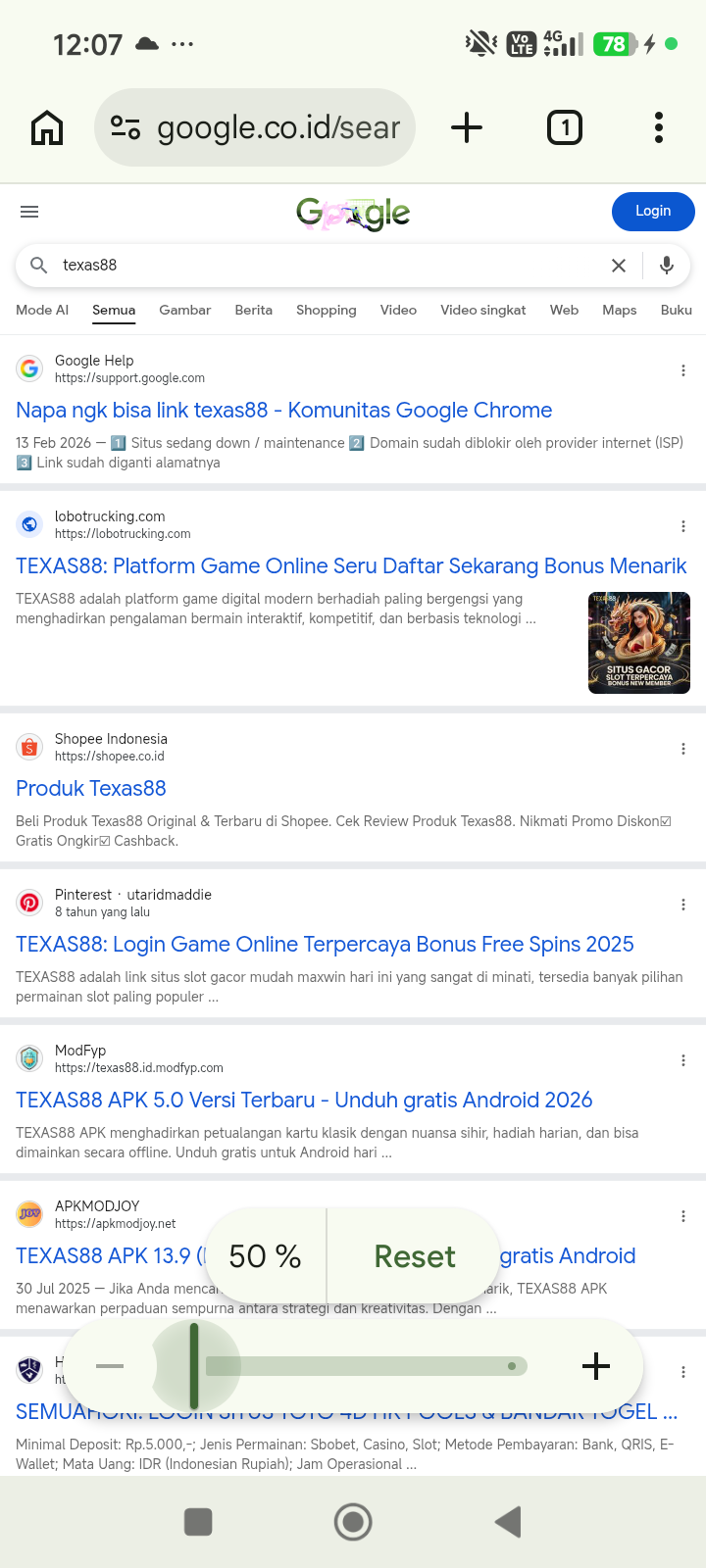Switch to the Mode AI tab

click(x=42, y=310)
